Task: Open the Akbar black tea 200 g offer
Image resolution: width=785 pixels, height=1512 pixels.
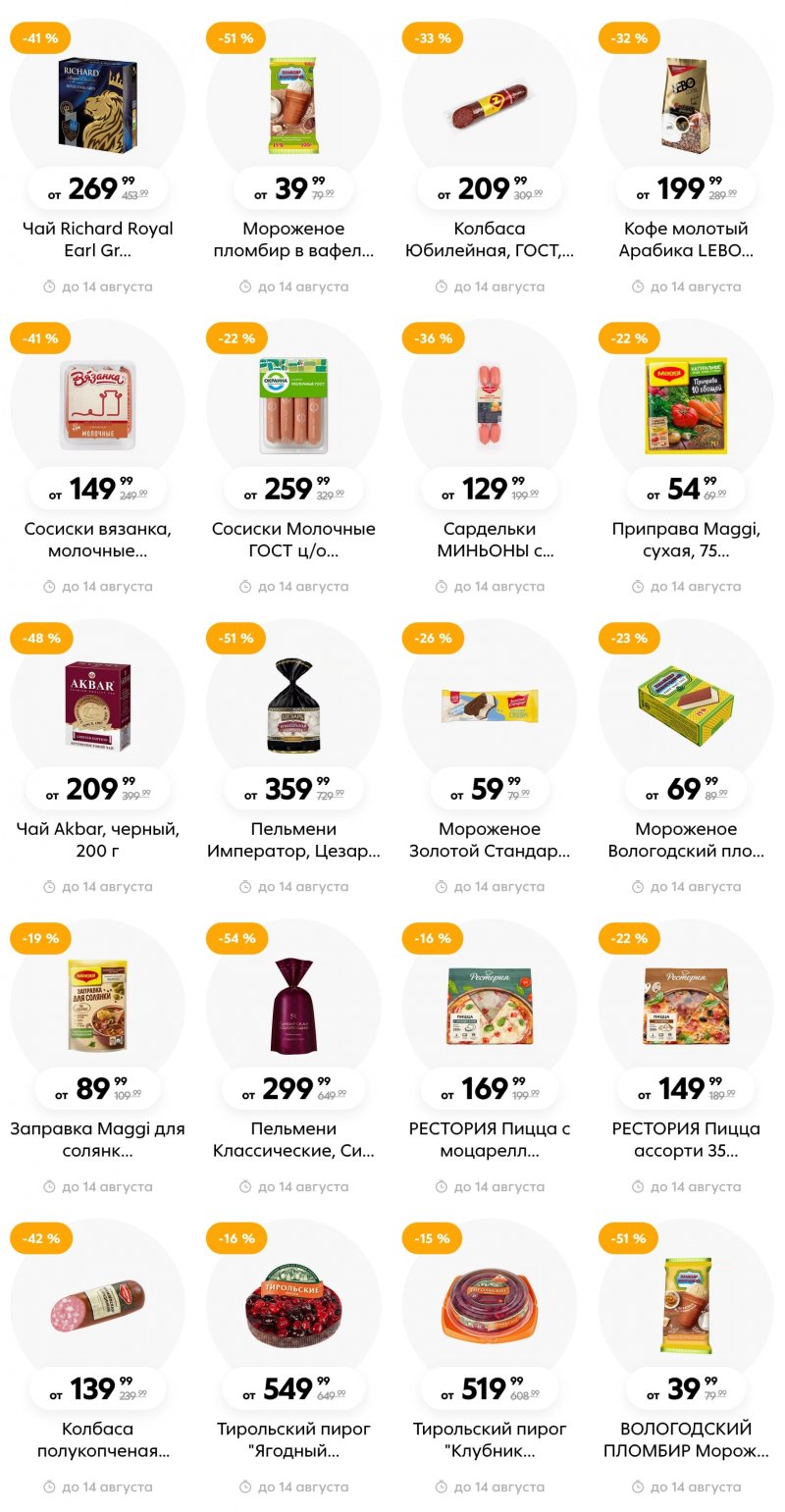Action: [x=97, y=708]
